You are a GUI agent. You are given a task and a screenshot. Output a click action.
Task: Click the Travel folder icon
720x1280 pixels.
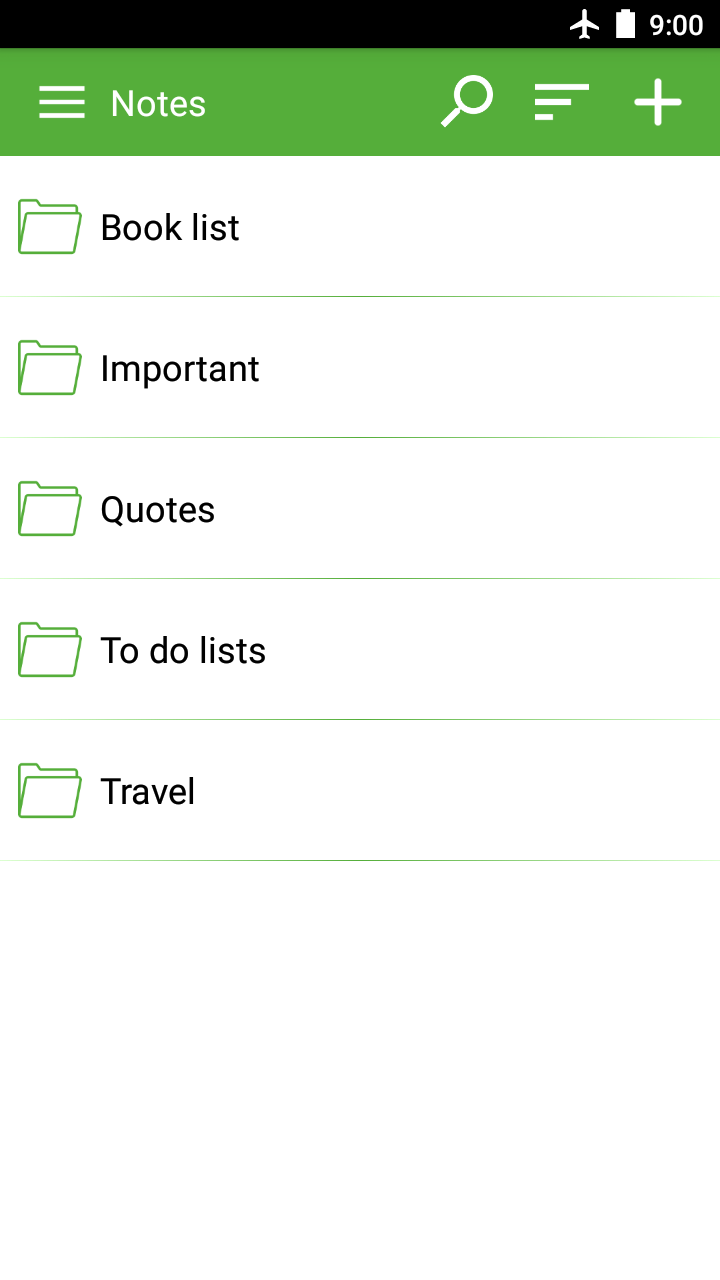[x=49, y=791]
